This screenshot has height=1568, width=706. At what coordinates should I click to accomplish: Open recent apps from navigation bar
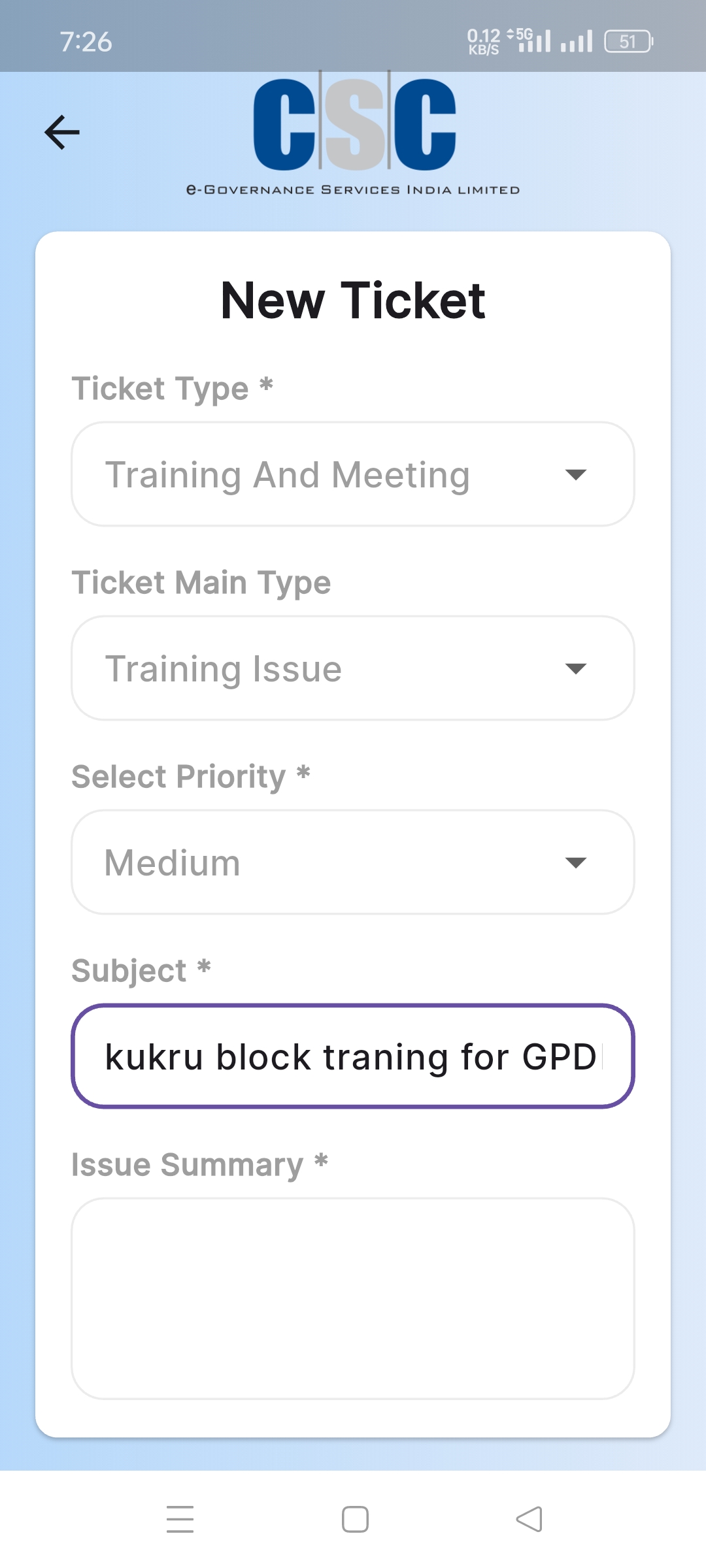coord(180,1519)
